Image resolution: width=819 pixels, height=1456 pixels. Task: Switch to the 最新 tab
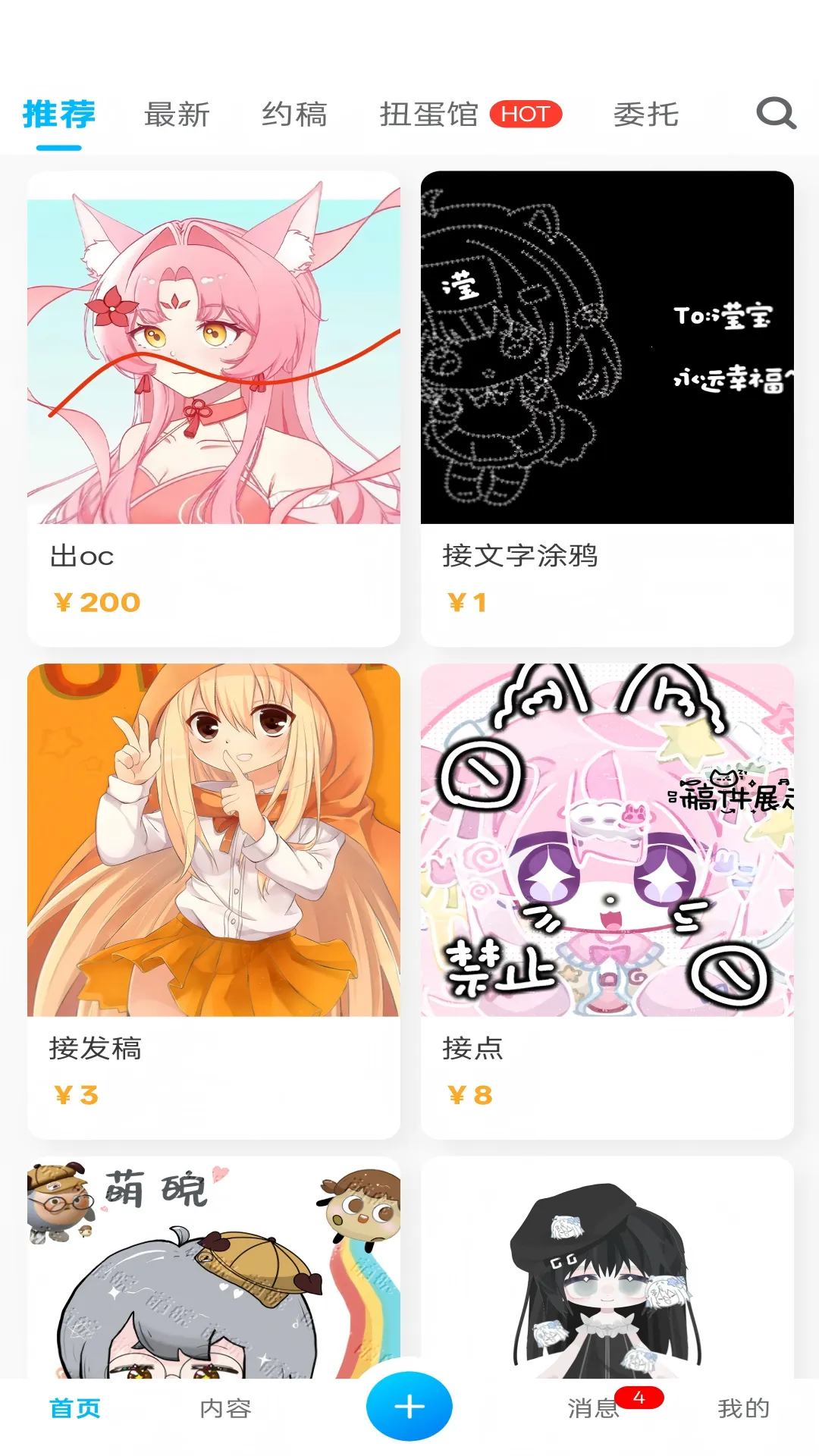tap(178, 115)
